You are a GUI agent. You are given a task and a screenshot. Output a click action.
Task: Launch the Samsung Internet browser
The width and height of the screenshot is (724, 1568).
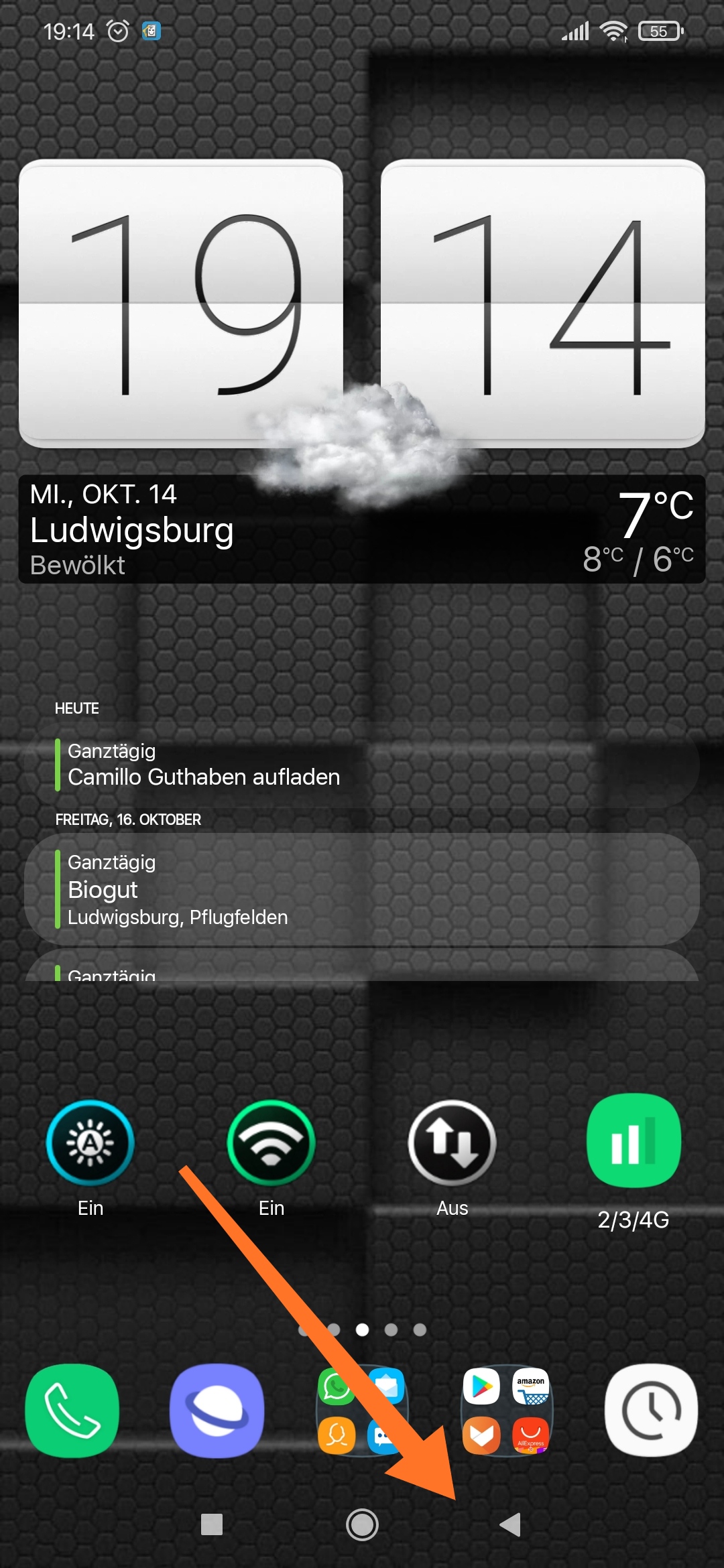click(x=217, y=1411)
